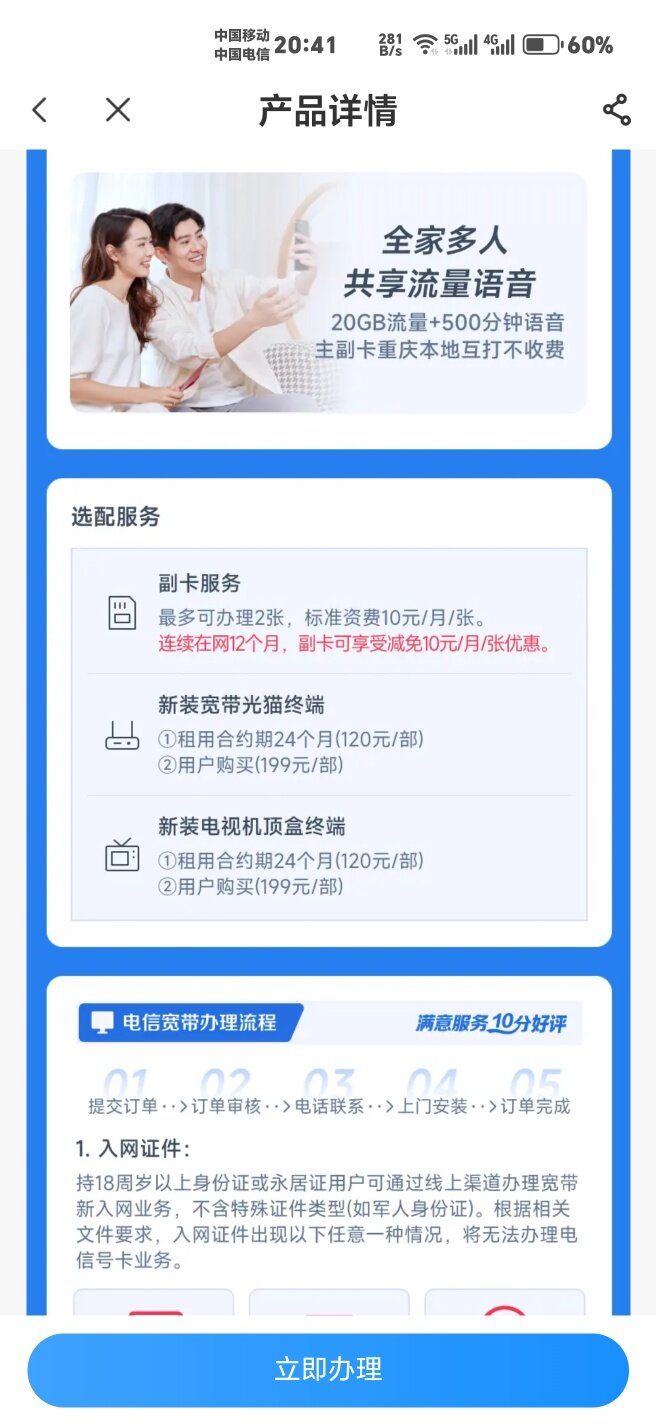Go back using the arrow icon
The image size is (656, 1424).
[39, 110]
